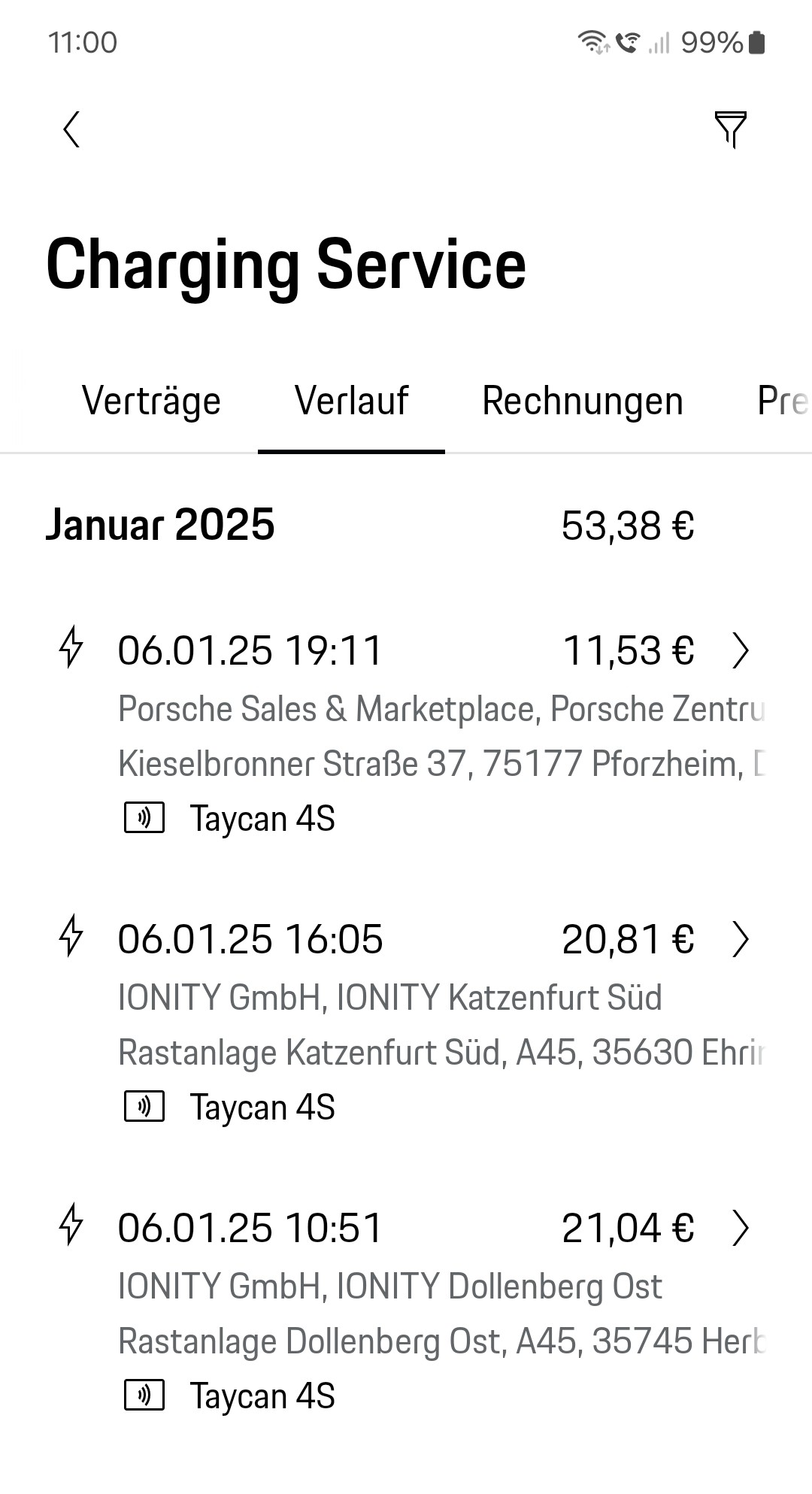
Task: Switch to the Rechnungen tab
Action: [583, 400]
